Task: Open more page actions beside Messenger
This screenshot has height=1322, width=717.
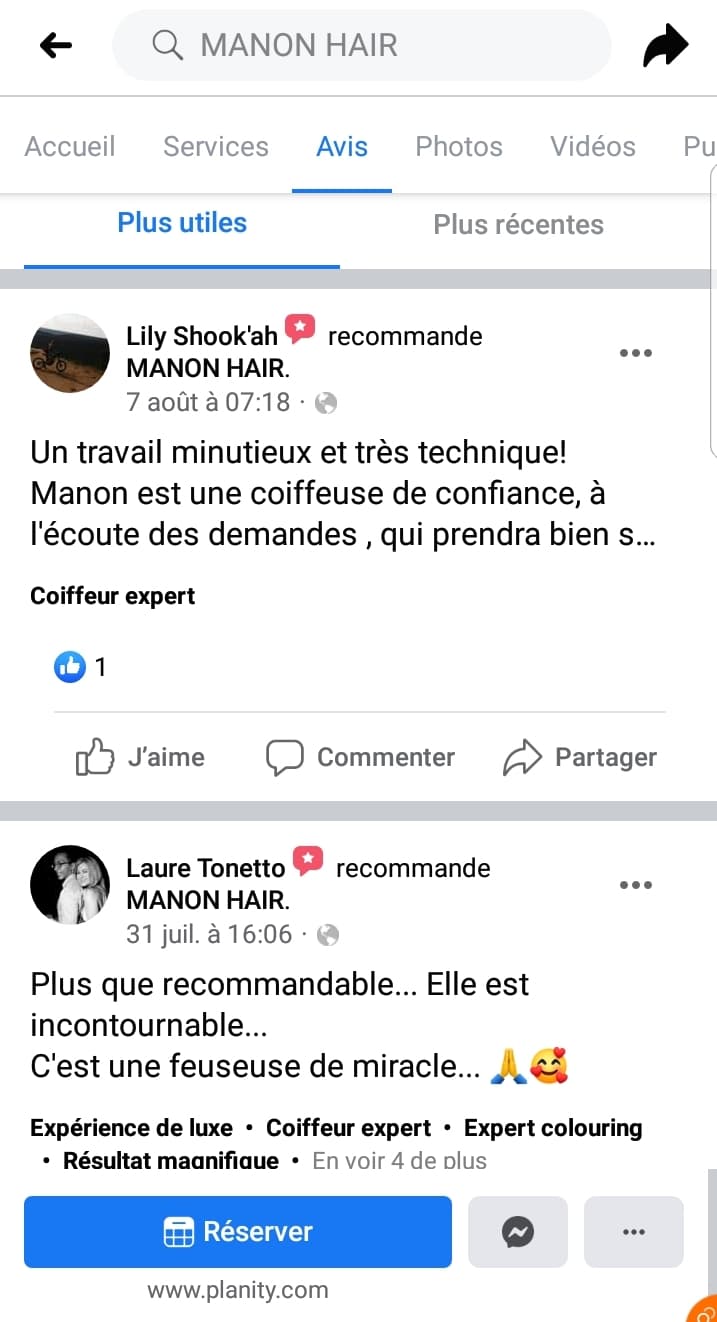Action: 634,1232
